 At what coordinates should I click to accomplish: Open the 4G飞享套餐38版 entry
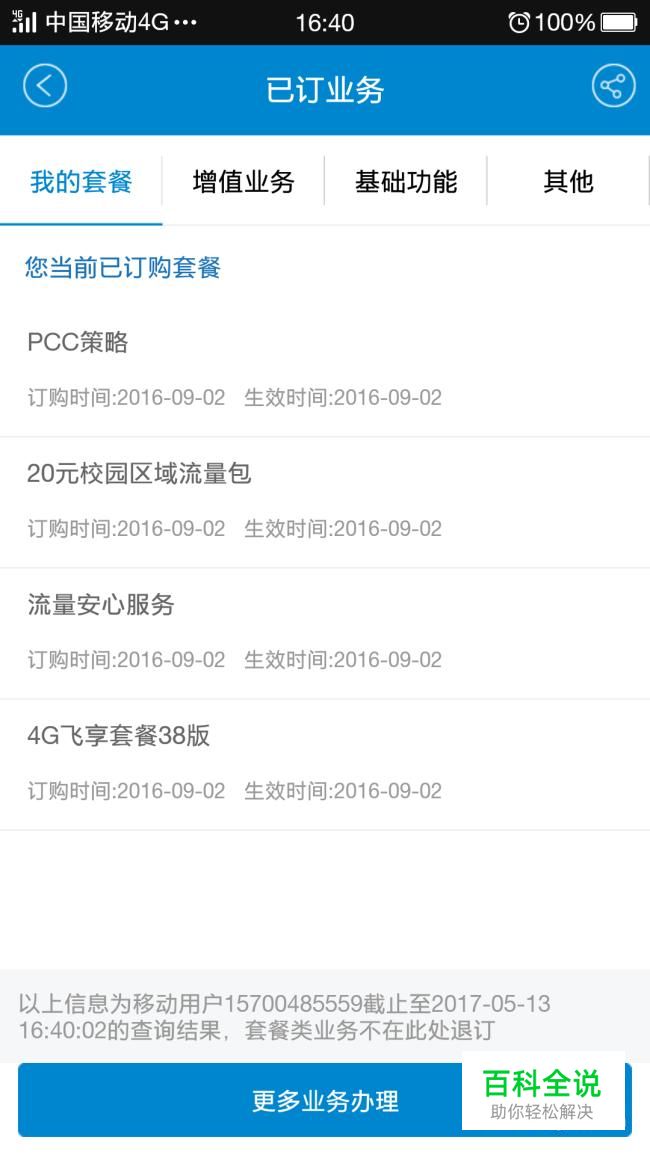[325, 765]
